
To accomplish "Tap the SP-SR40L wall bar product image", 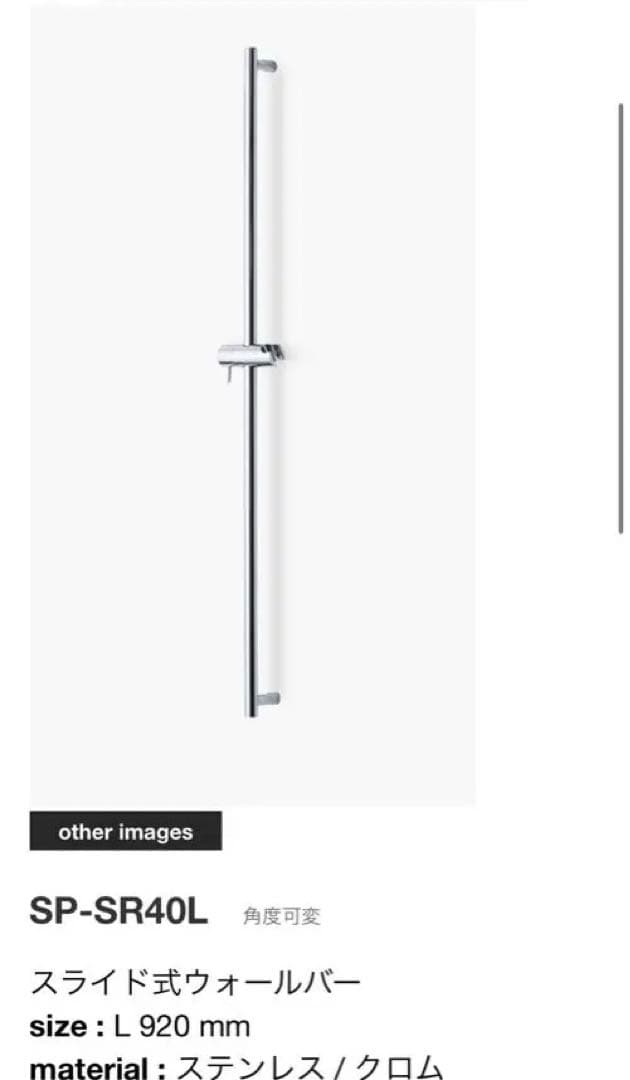I will (x=253, y=400).
